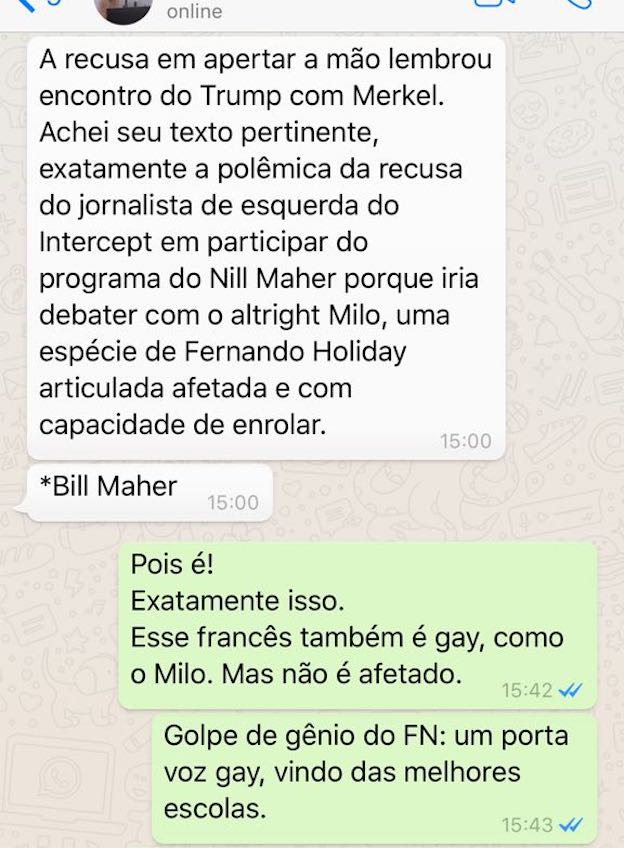
Task: Start a voice call with this contact
Action: point(578,5)
